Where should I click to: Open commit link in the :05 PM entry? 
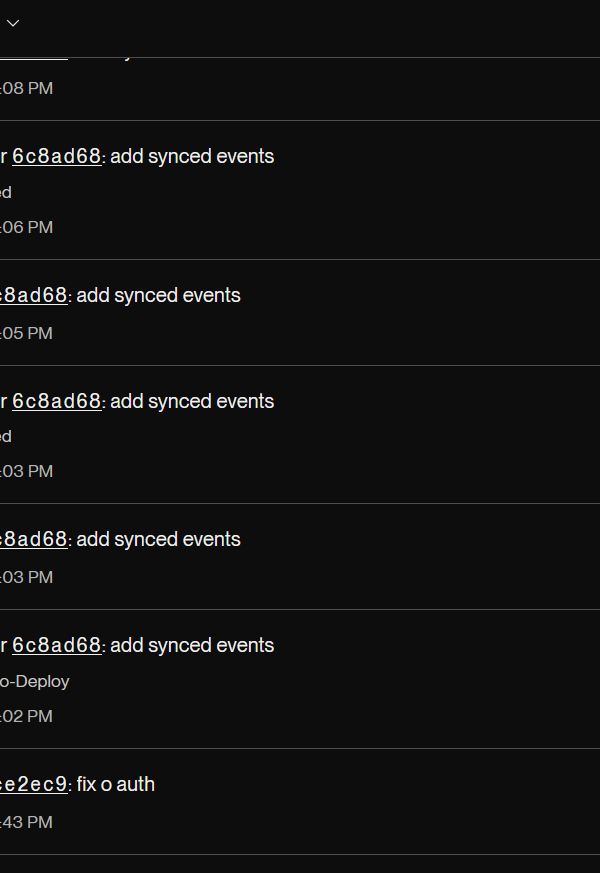coord(35,295)
